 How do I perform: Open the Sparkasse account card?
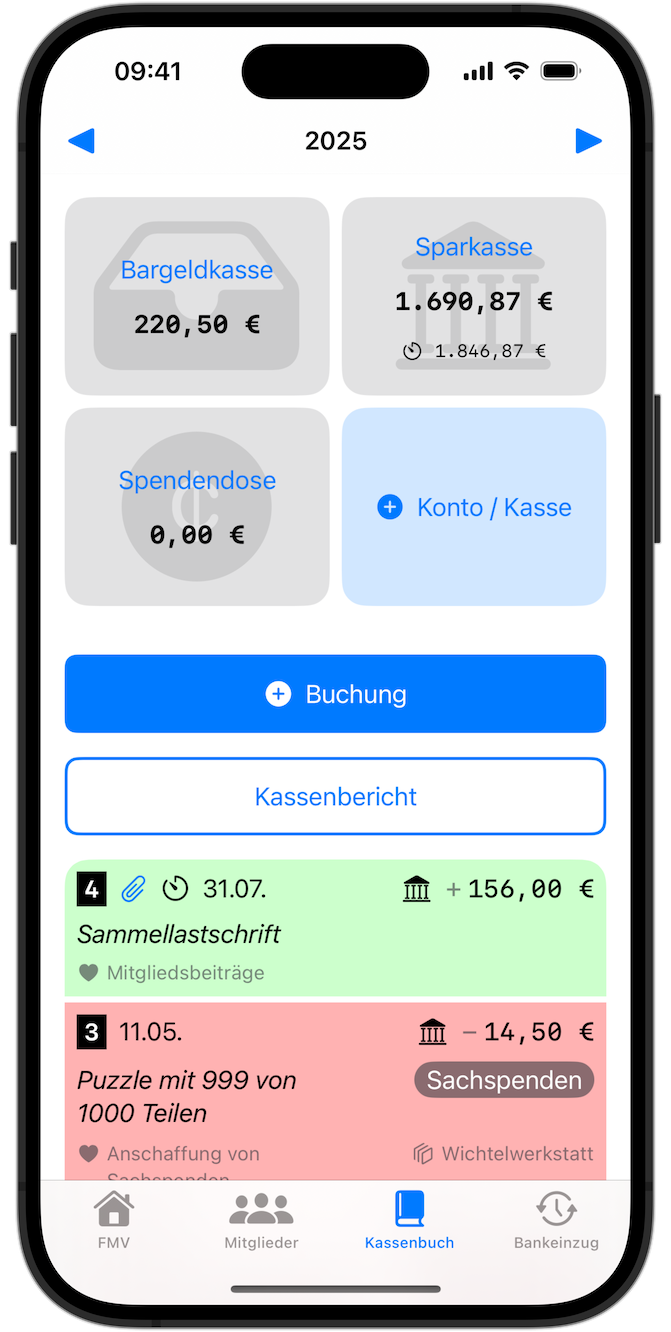(x=474, y=296)
